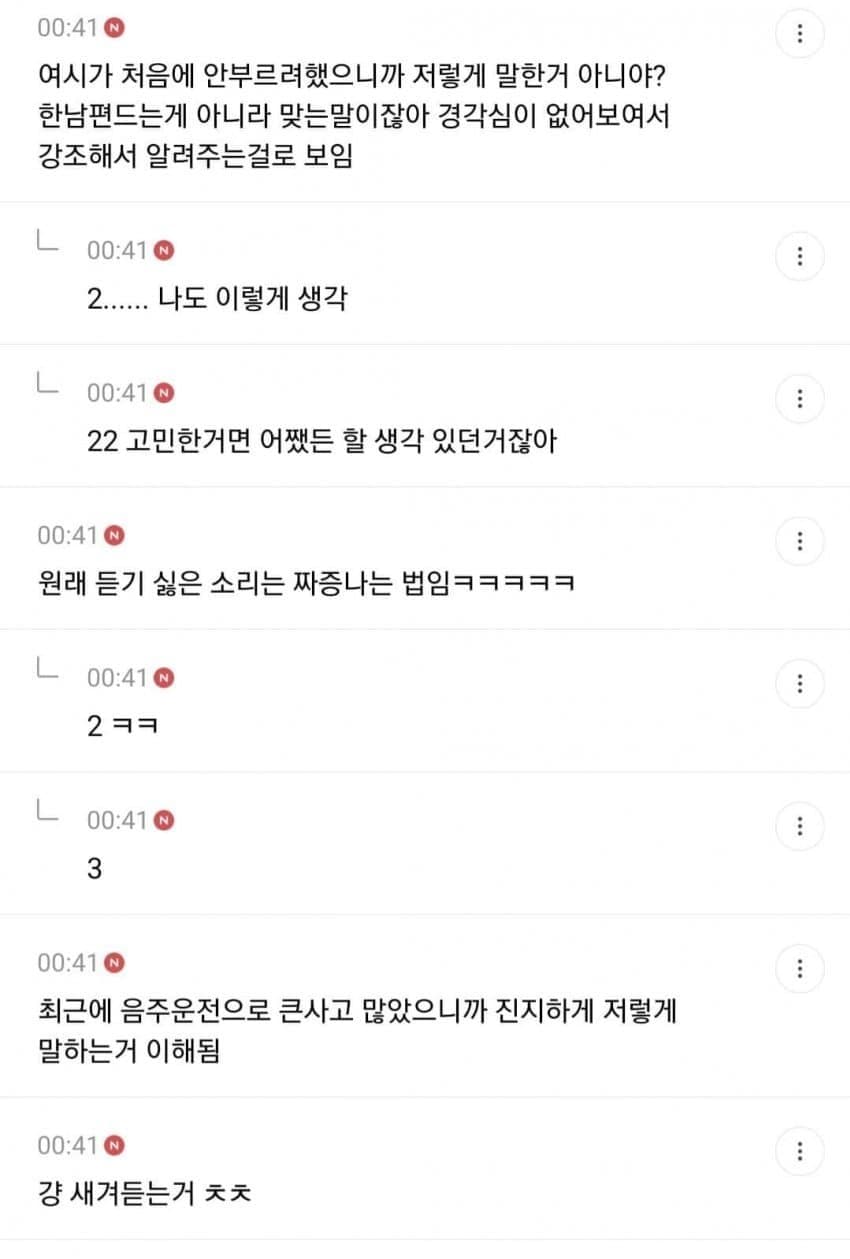This screenshot has width=850, height=1259.
Task: Open the menu for reply "2...... 나도 이렇게 생각"
Action: click(799, 257)
